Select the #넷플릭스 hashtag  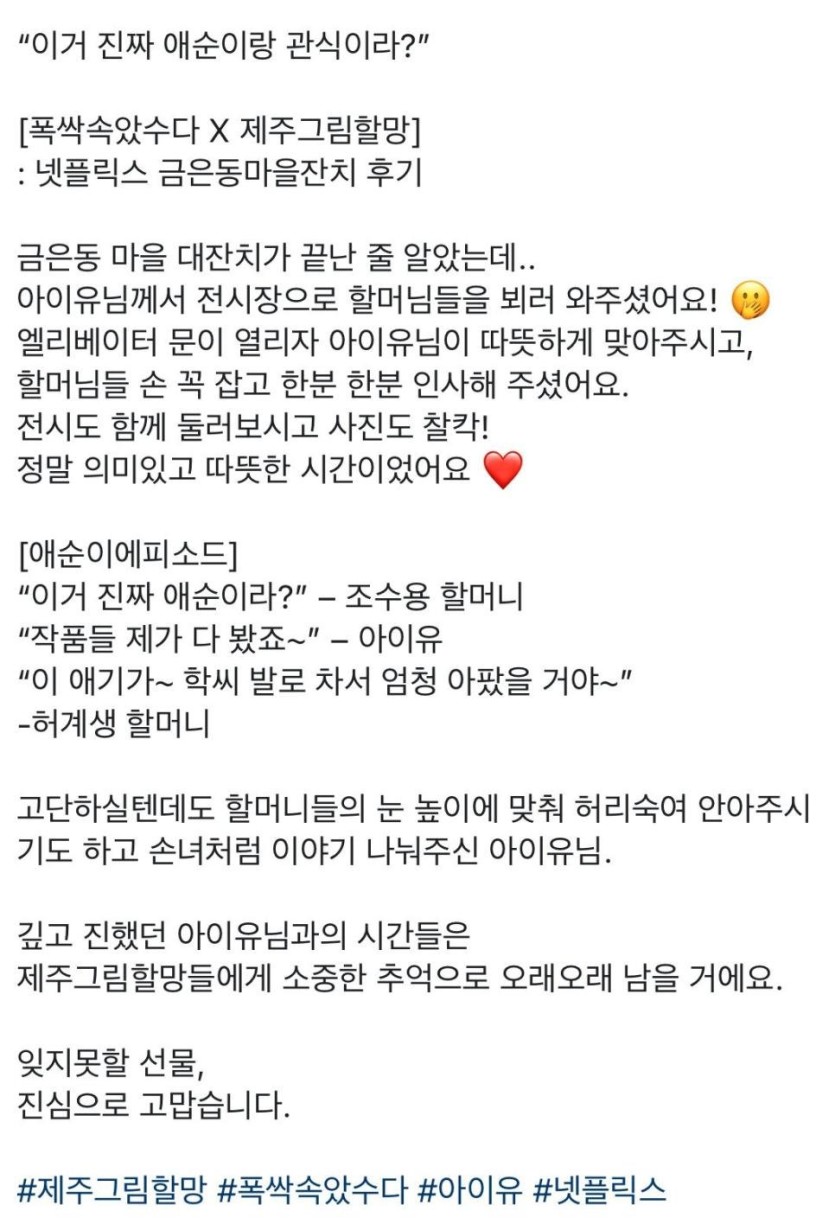pos(599,1189)
